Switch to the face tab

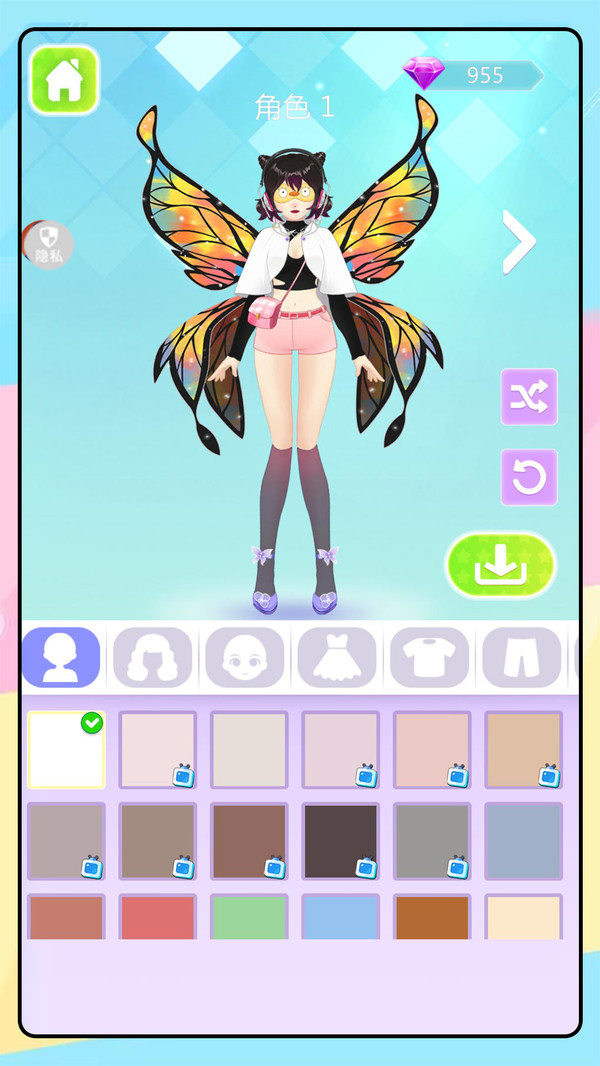coord(245,657)
